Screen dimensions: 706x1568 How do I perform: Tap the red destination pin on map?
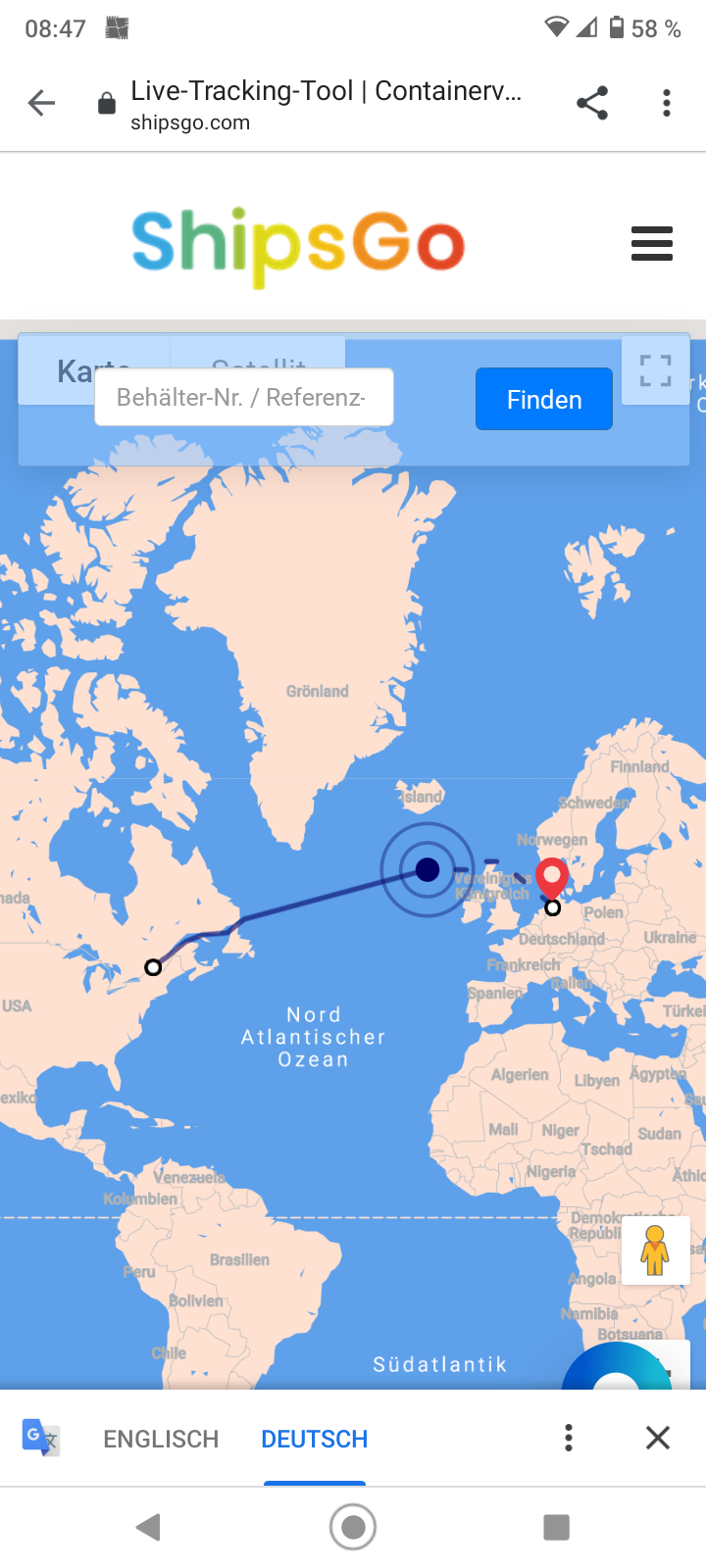point(552,878)
